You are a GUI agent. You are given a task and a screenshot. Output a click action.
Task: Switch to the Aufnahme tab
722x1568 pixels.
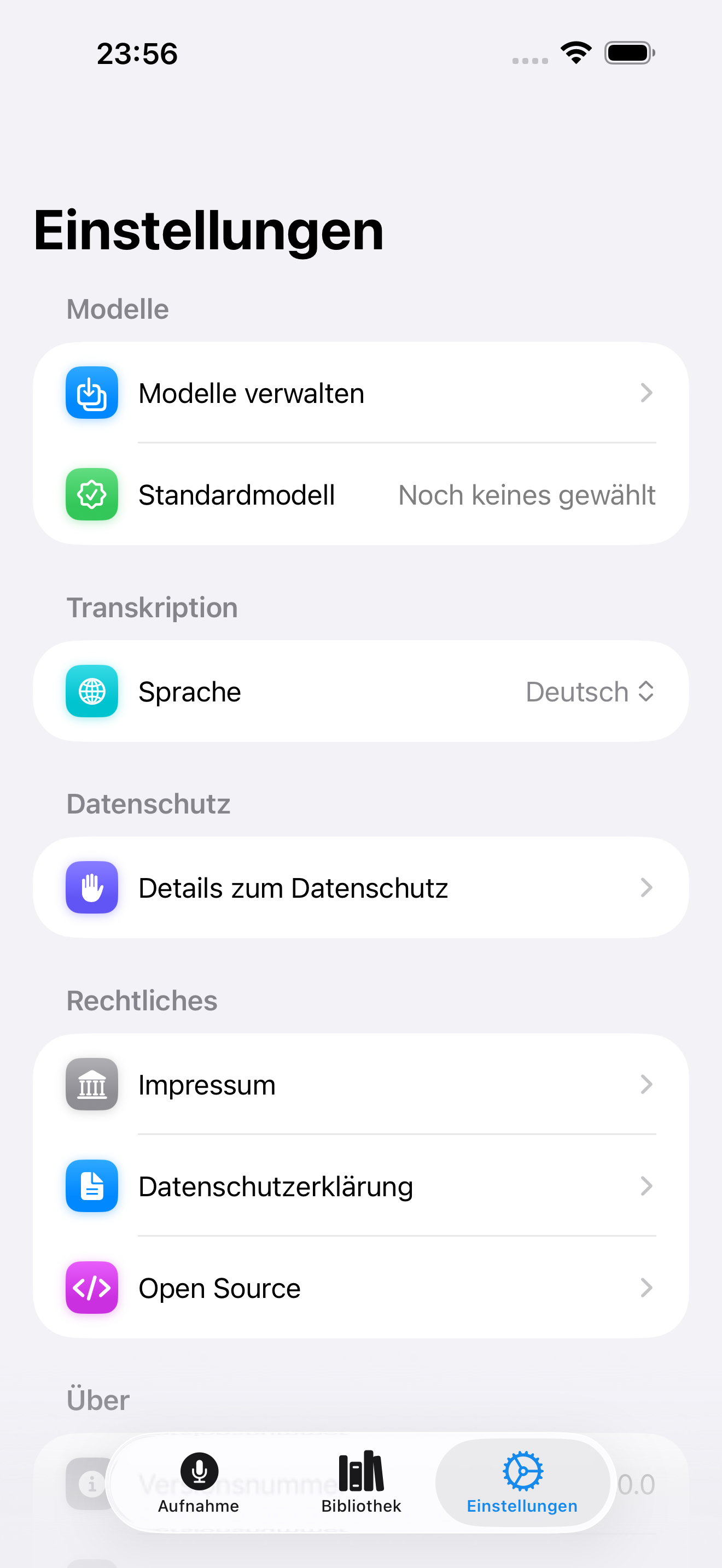(x=199, y=1483)
